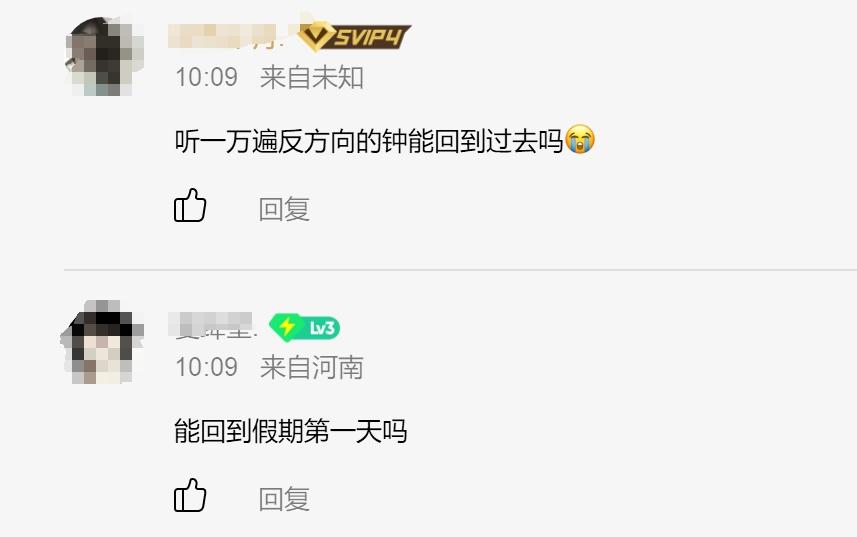Screen dimensions: 857x537
Task: Reply to the comment about 反方向的钟
Action: [x=284, y=209]
